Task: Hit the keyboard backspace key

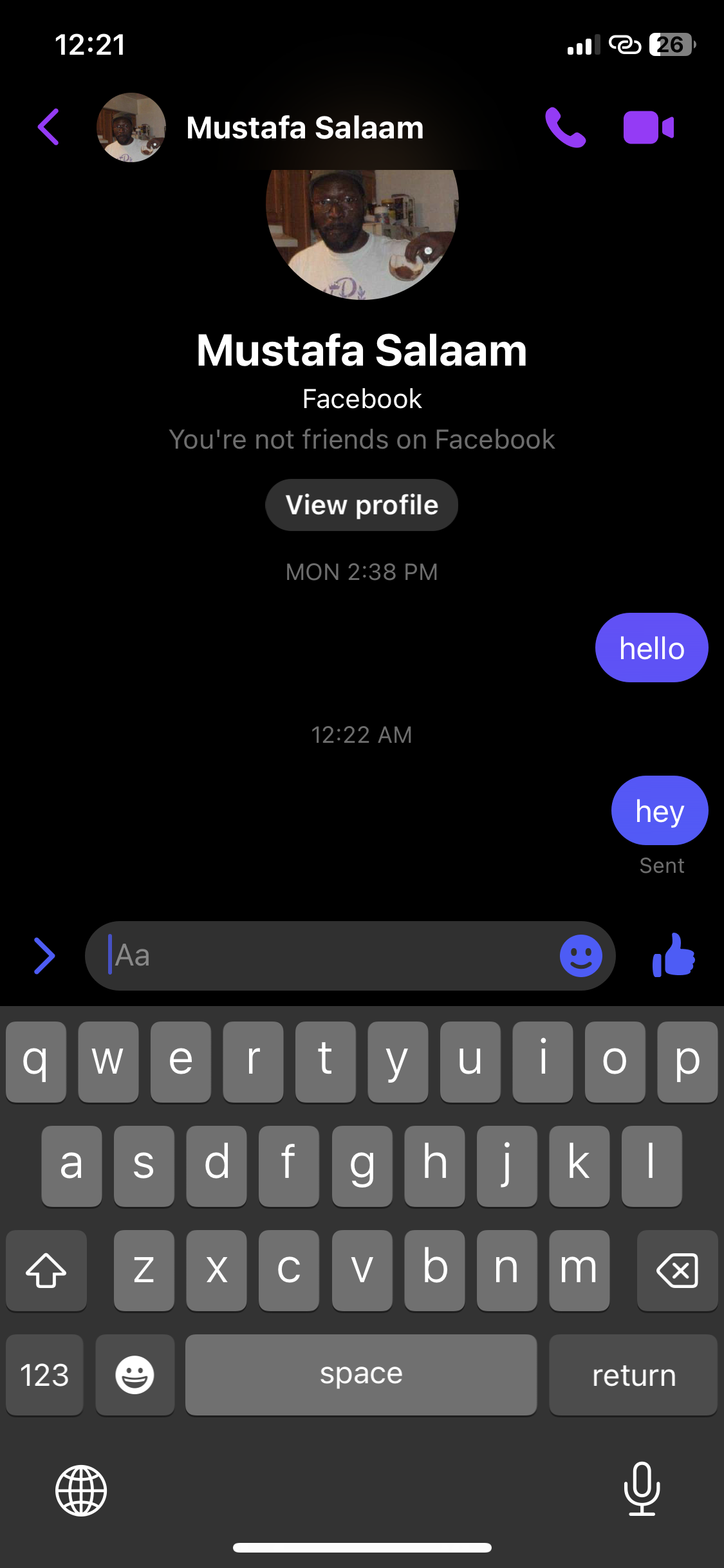Action: [x=677, y=1271]
